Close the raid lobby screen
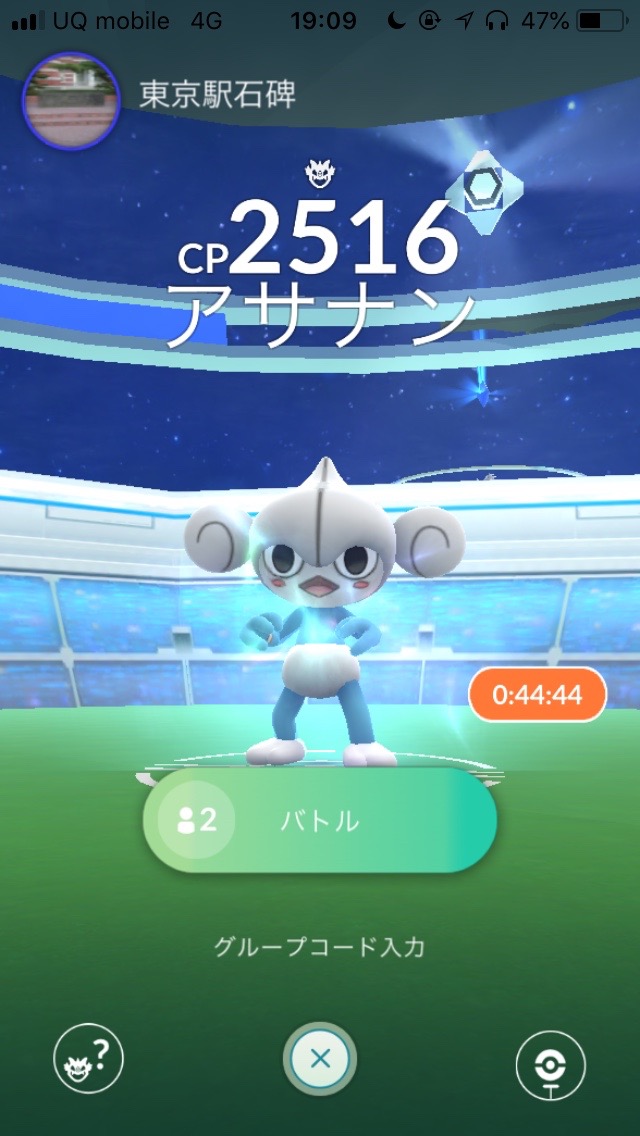Screen dimensions: 640x1136 (x=320, y=1058)
